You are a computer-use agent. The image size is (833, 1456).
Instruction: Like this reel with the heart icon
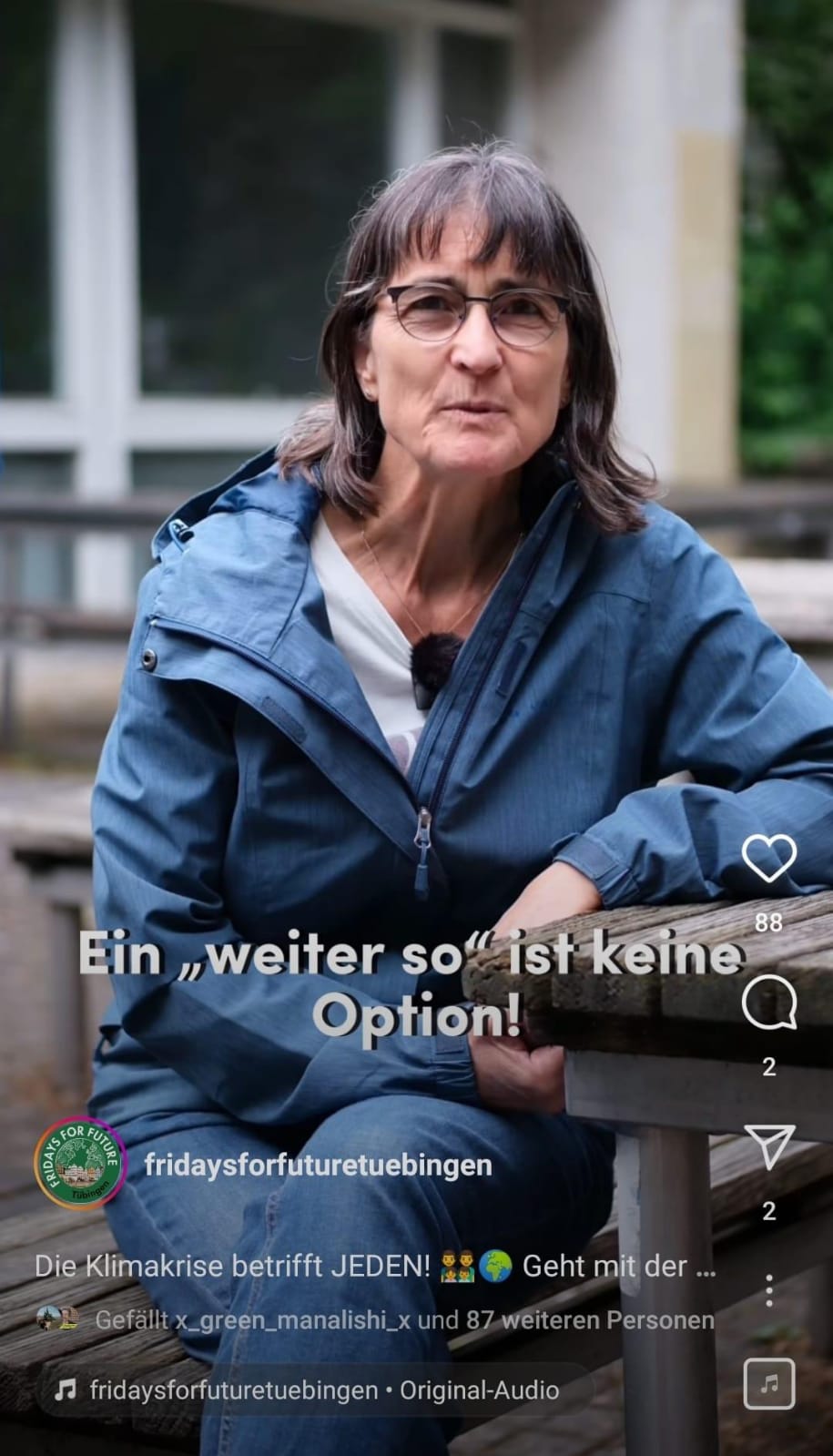tap(768, 858)
